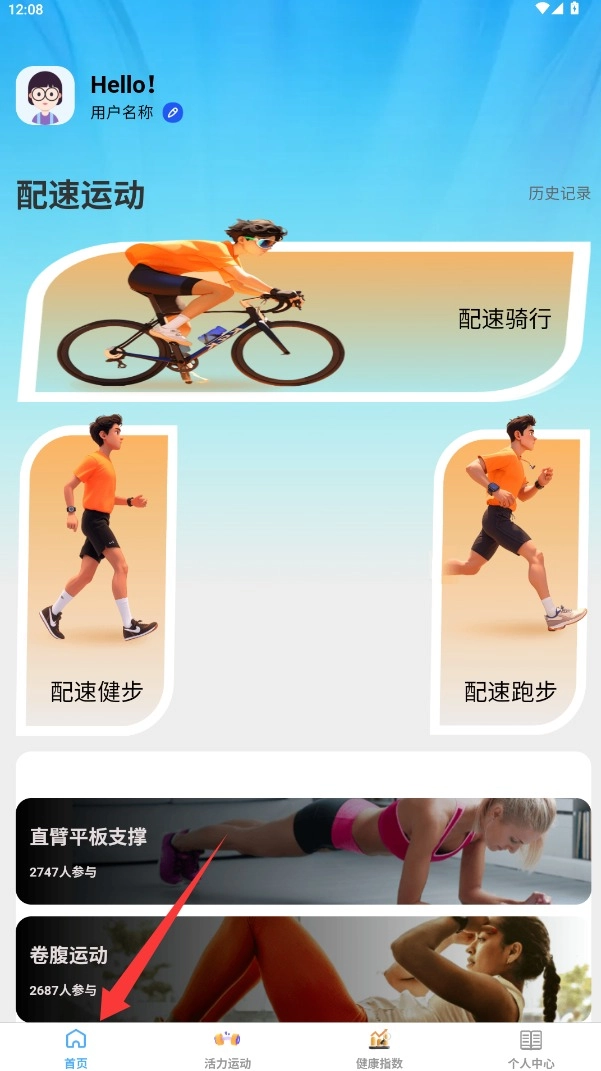Image resolution: width=601 pixels, height=1071 pixels.
Task: Open the 配速健步 walking card
Action: (96, 581)
